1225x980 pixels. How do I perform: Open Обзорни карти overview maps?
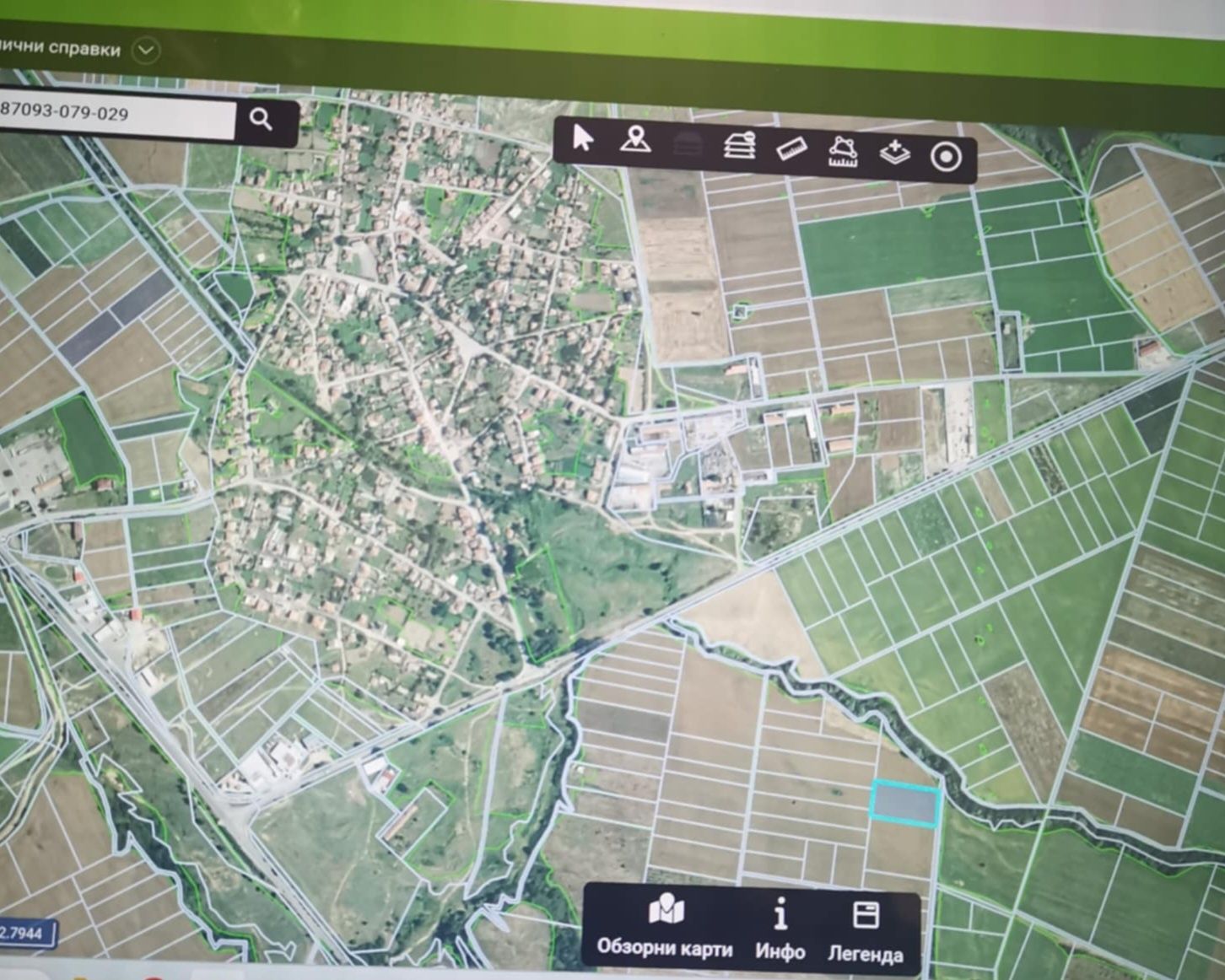click(665, 928)
